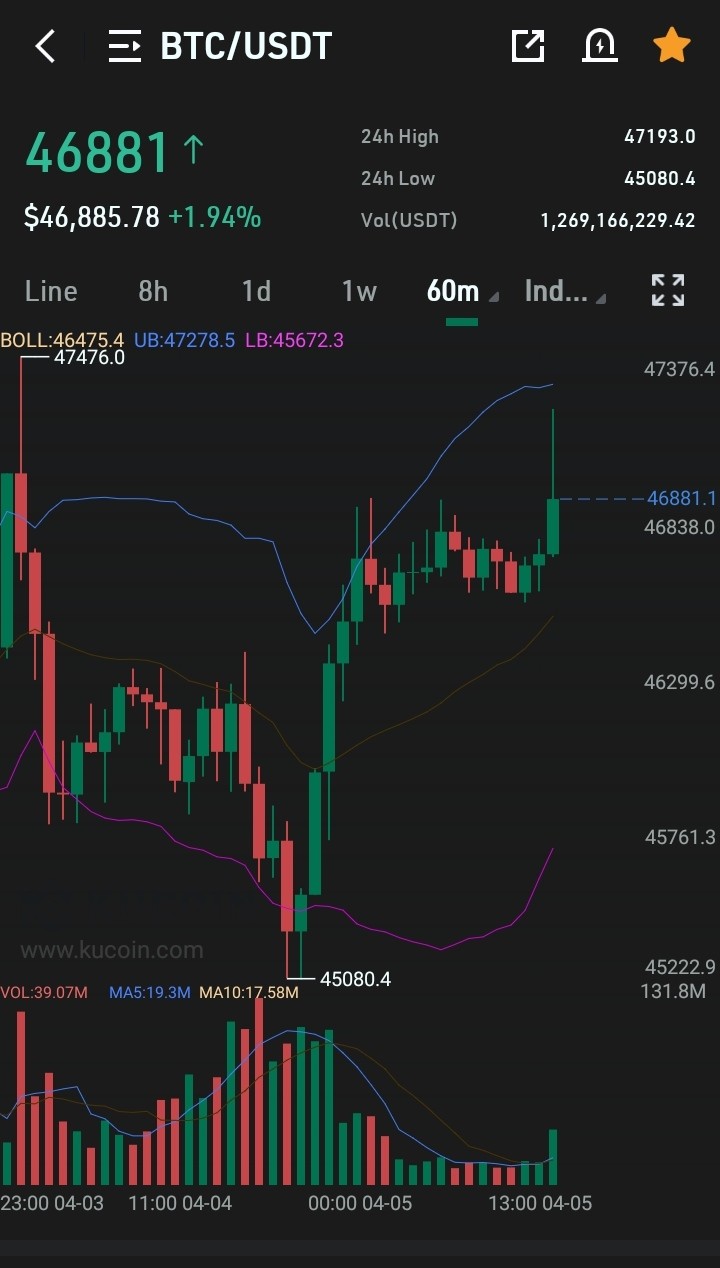Select the 1w interval

coord(359,291)
